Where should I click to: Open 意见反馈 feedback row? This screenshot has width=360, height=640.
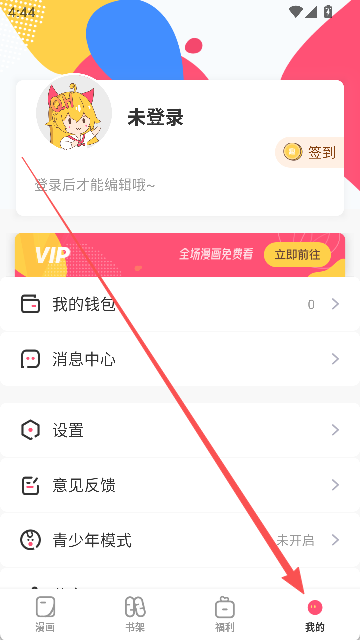180,485
